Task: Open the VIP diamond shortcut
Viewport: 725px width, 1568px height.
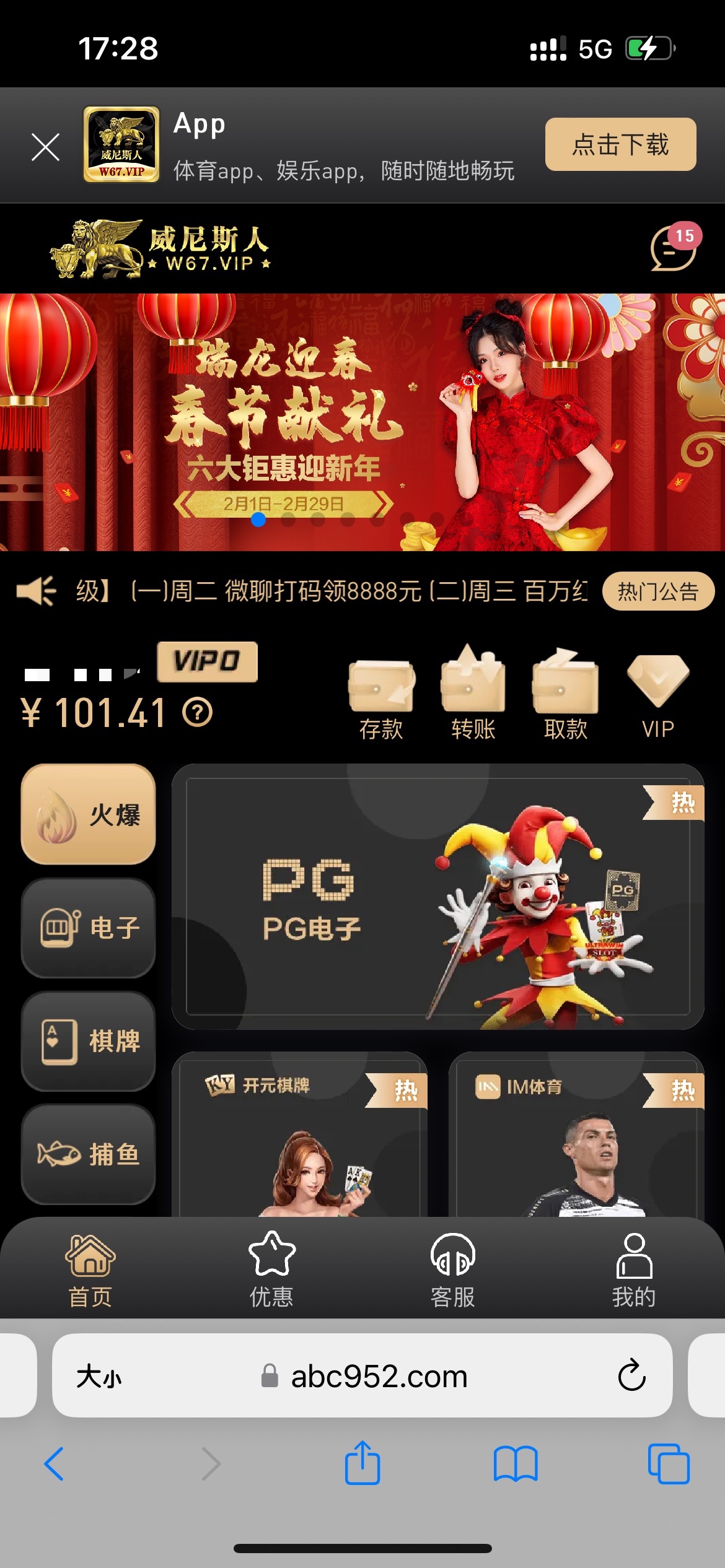Action: pyautogui.click(x=657, y=692)
